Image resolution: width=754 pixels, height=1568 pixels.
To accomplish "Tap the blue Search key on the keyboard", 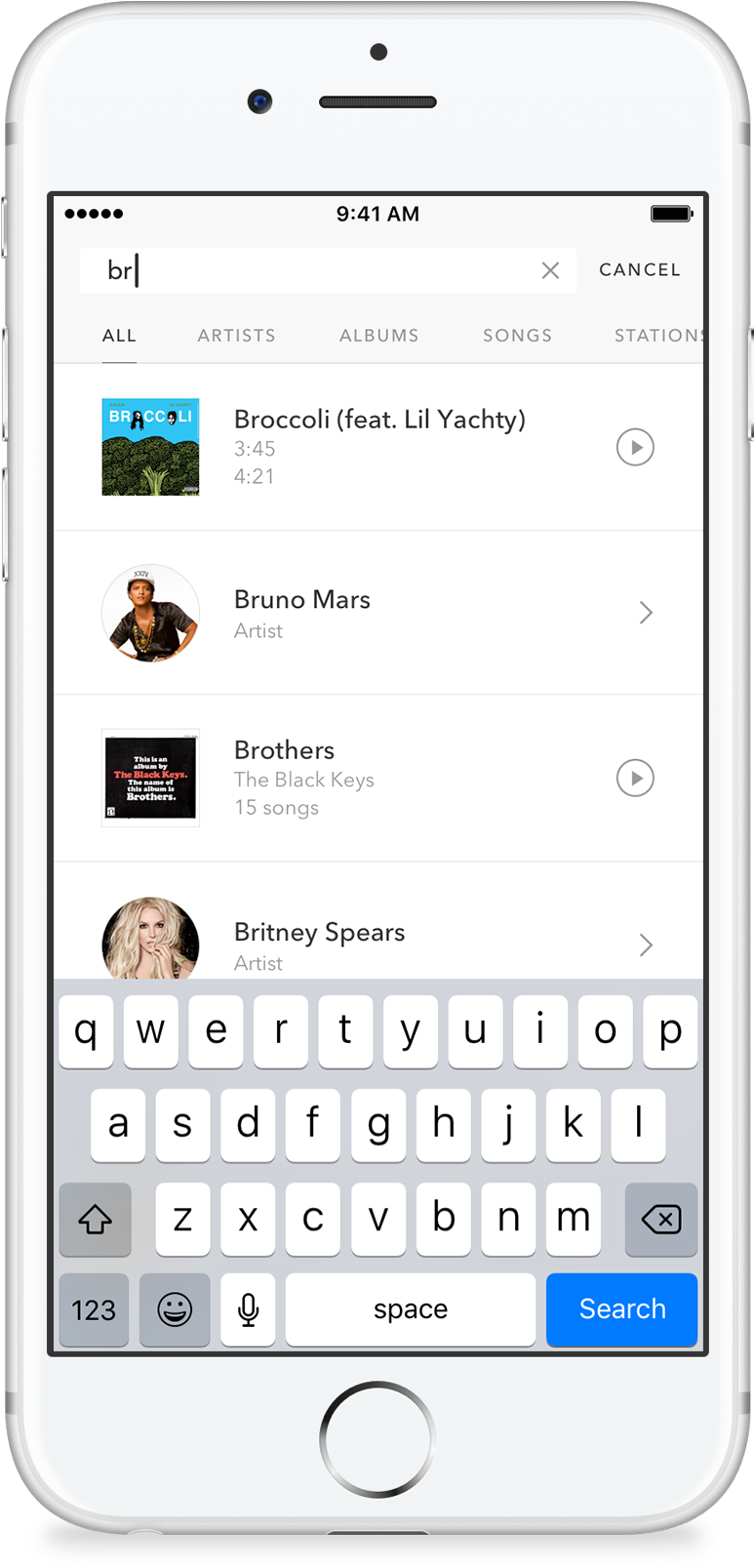I will (x=621, y=1309).
